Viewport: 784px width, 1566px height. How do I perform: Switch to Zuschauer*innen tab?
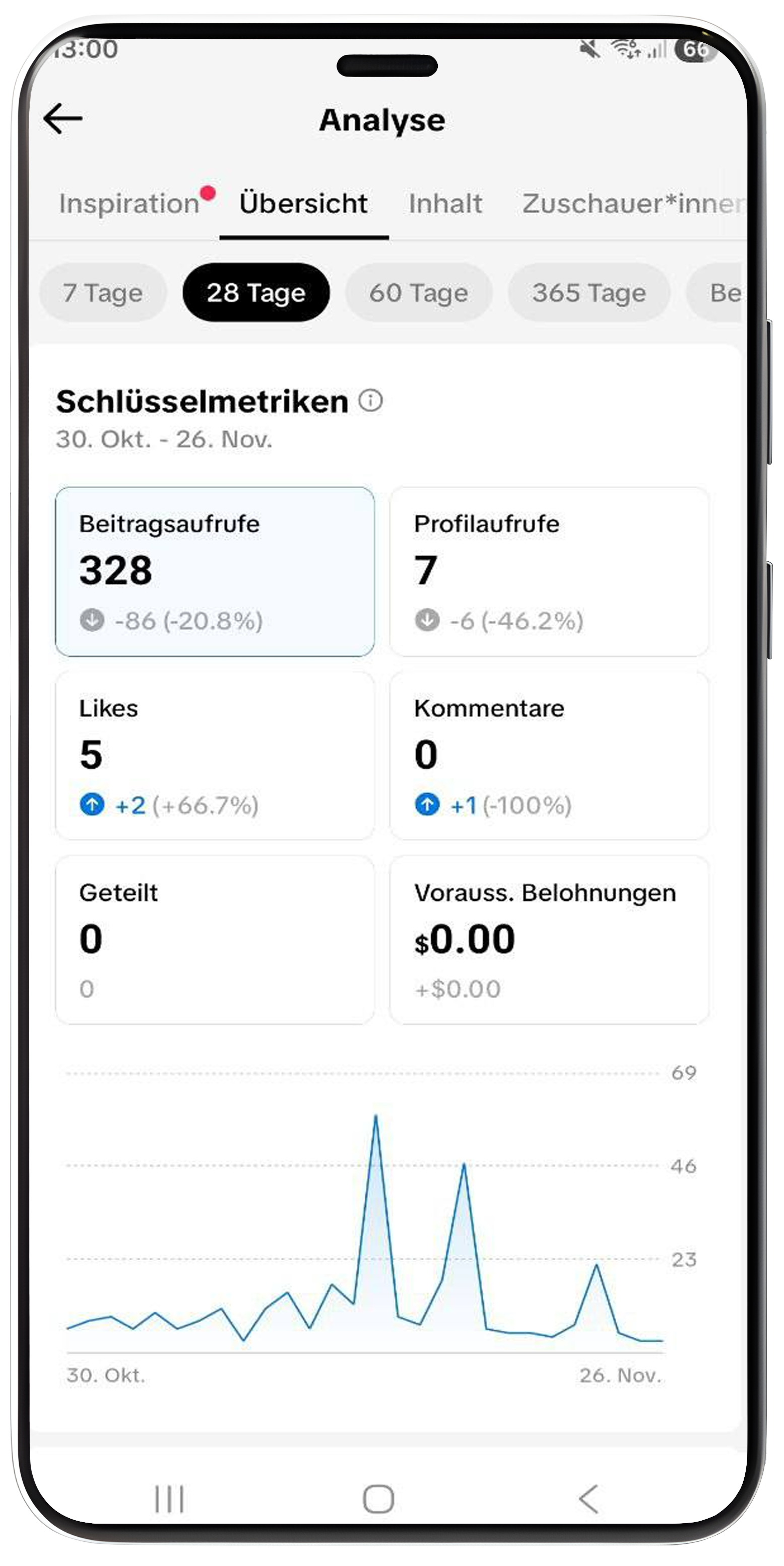click(632, 204)
